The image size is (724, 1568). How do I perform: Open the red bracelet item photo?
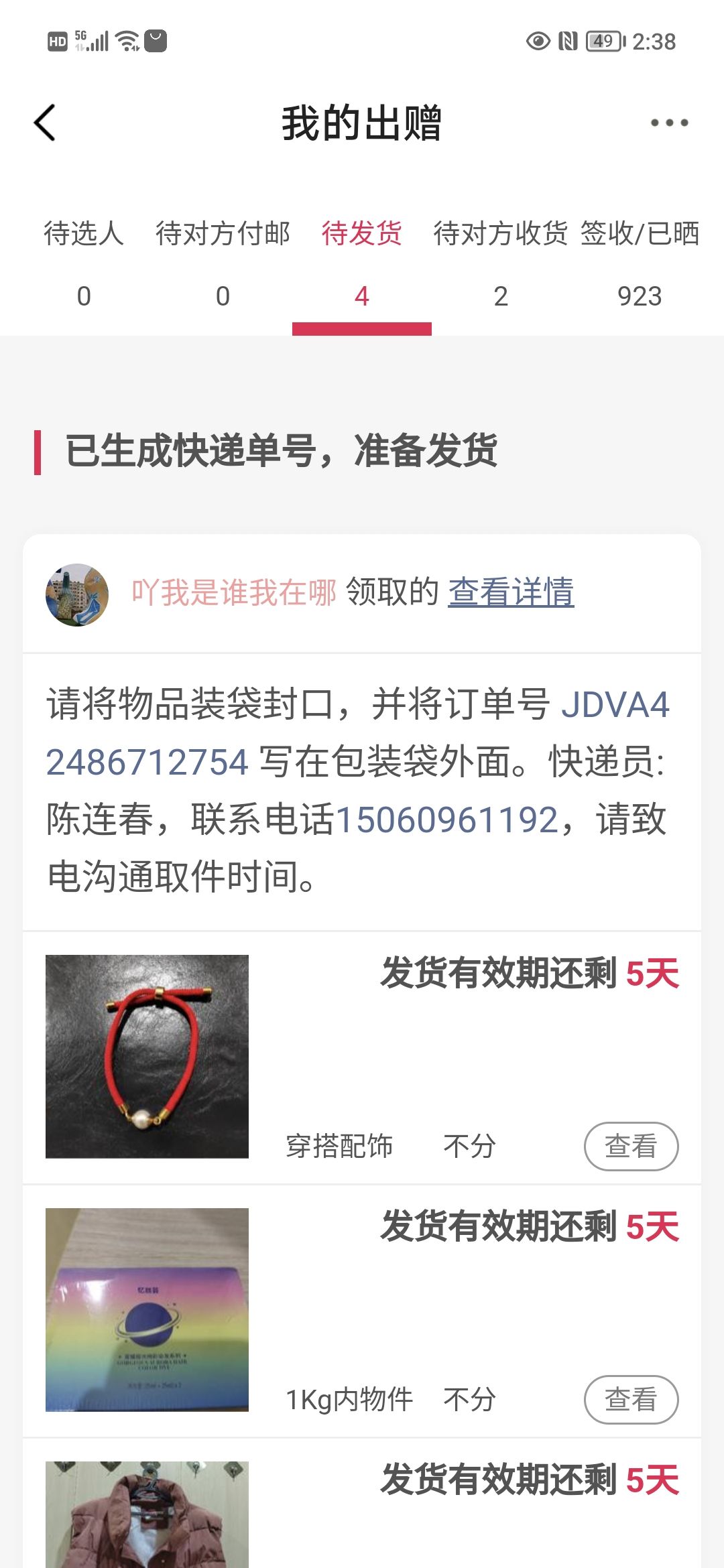(147, 1056)
